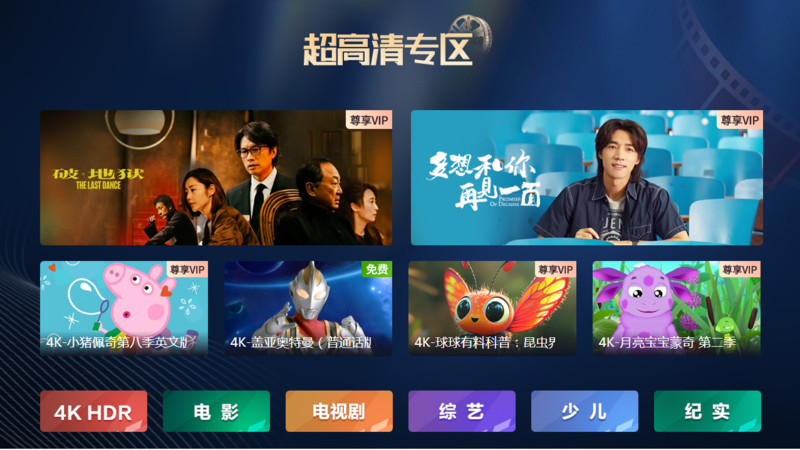Select the 4K HDR category
This screenshot has height=450, width=800.
[93, 411]
